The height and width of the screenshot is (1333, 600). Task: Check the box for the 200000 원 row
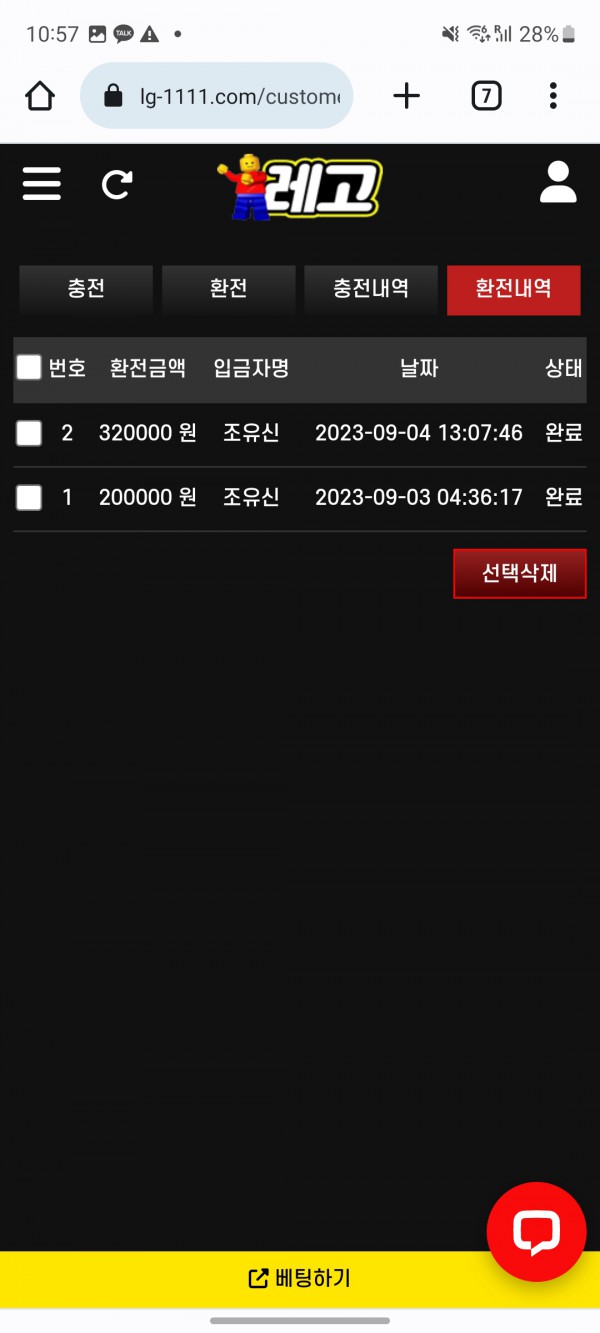(29, 497)
